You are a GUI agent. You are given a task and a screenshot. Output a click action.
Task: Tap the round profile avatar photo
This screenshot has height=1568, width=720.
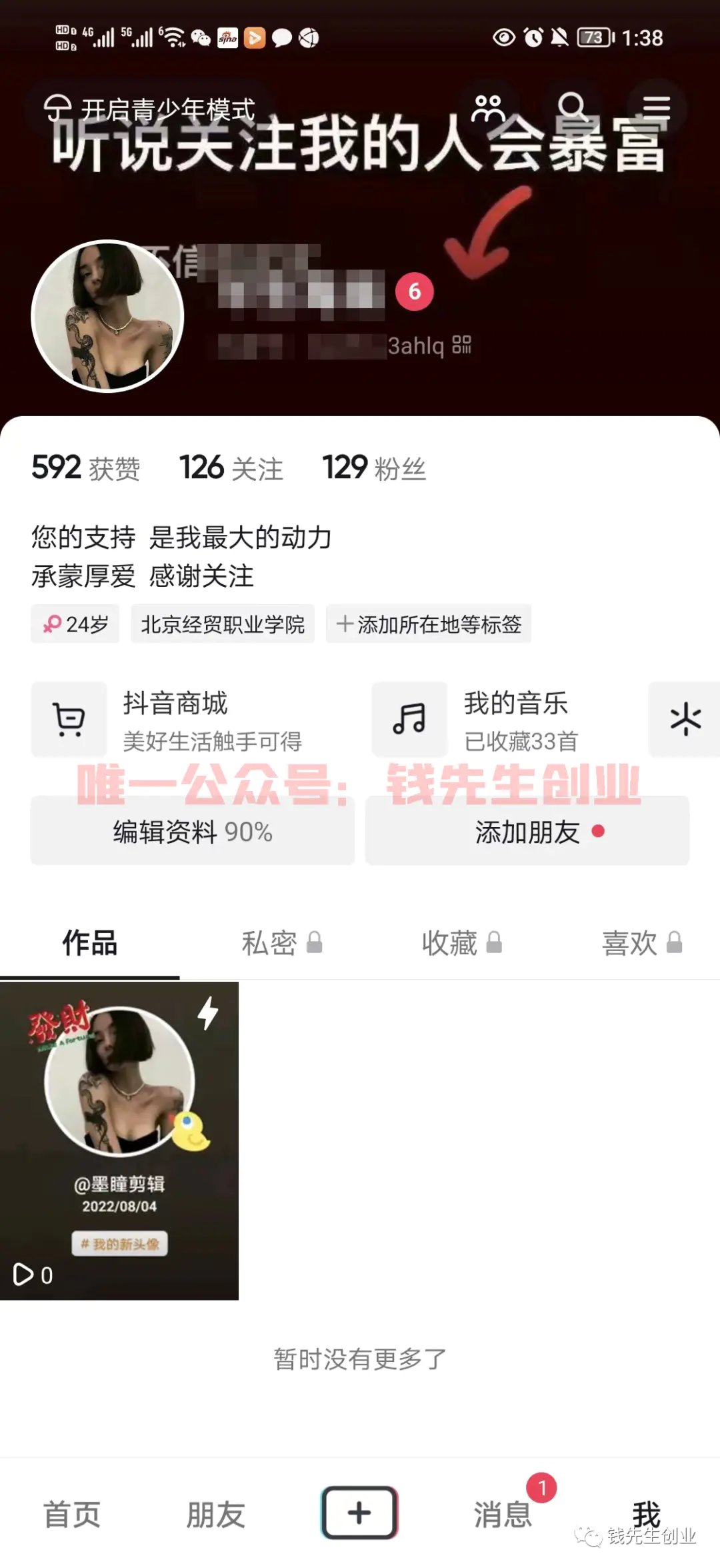[108, 316]
